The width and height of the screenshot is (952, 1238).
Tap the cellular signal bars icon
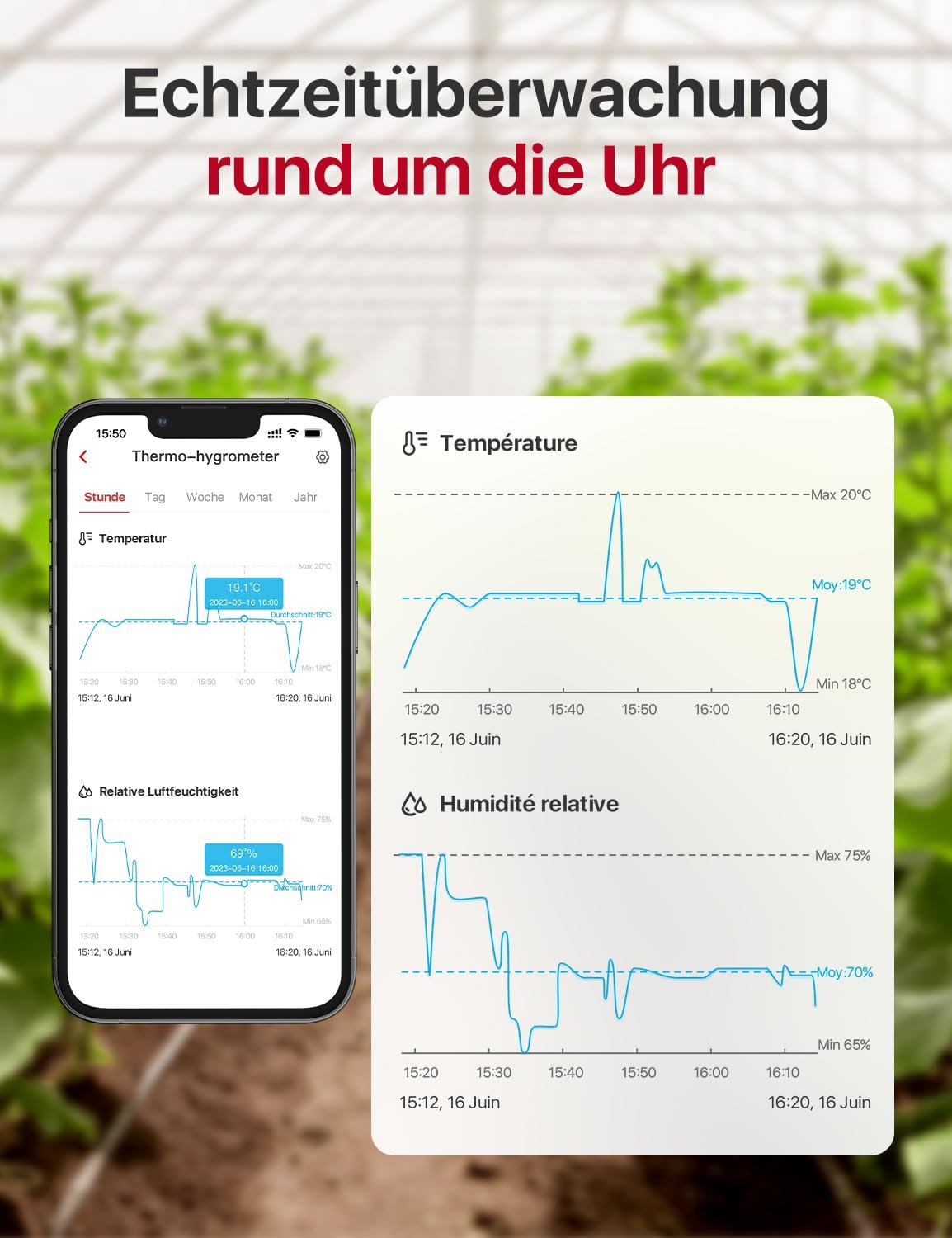(x=275, y=432)
